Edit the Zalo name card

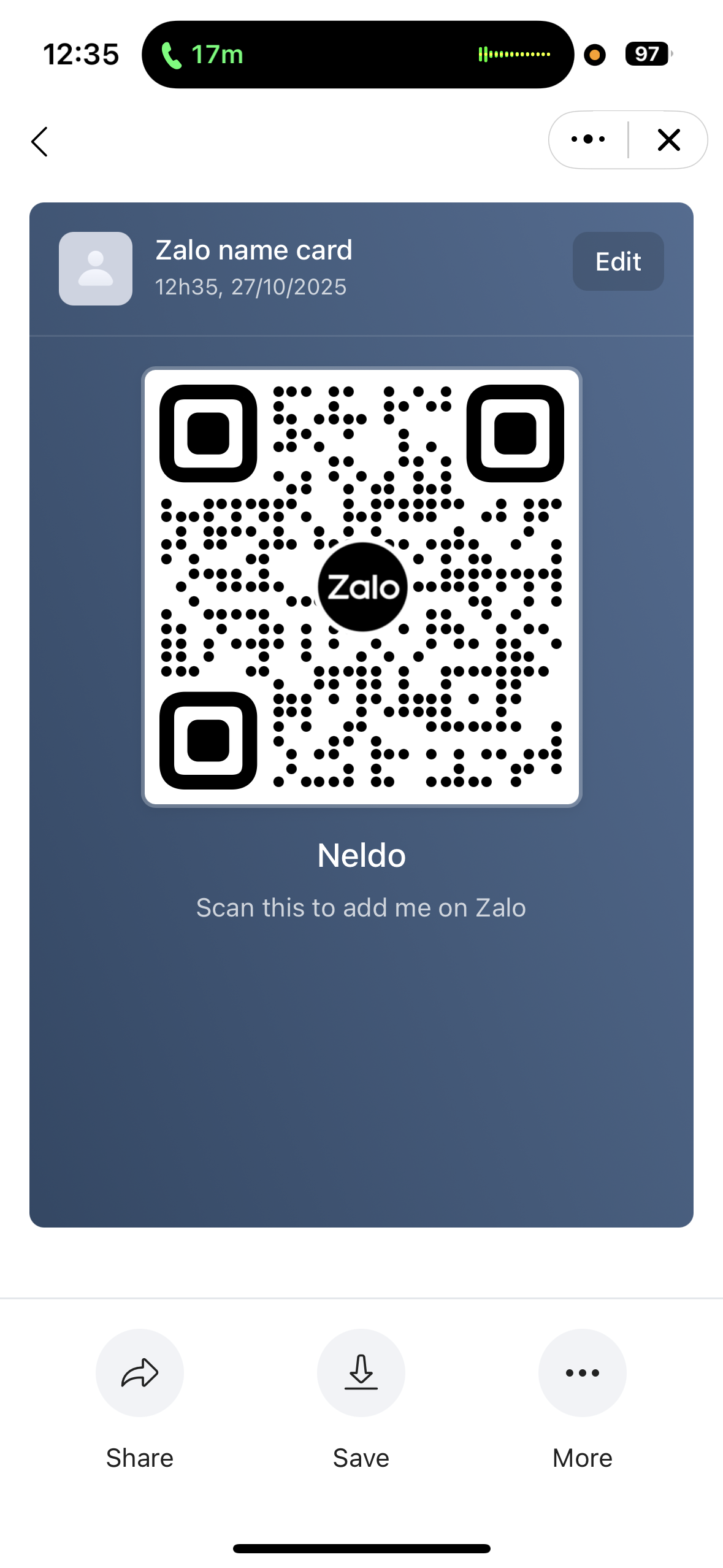click(618, 261)
